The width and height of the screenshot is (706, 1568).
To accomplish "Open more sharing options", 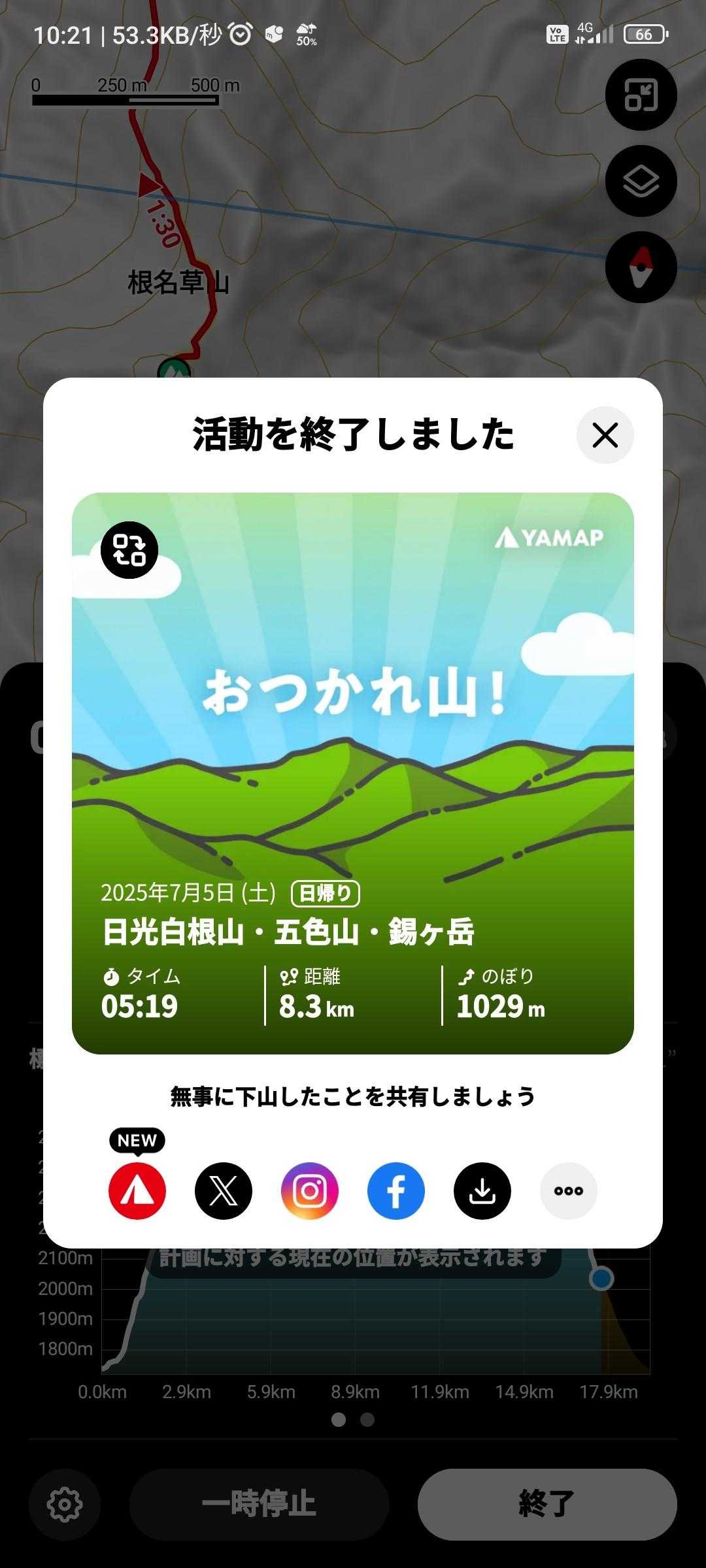I will 569,1190.
